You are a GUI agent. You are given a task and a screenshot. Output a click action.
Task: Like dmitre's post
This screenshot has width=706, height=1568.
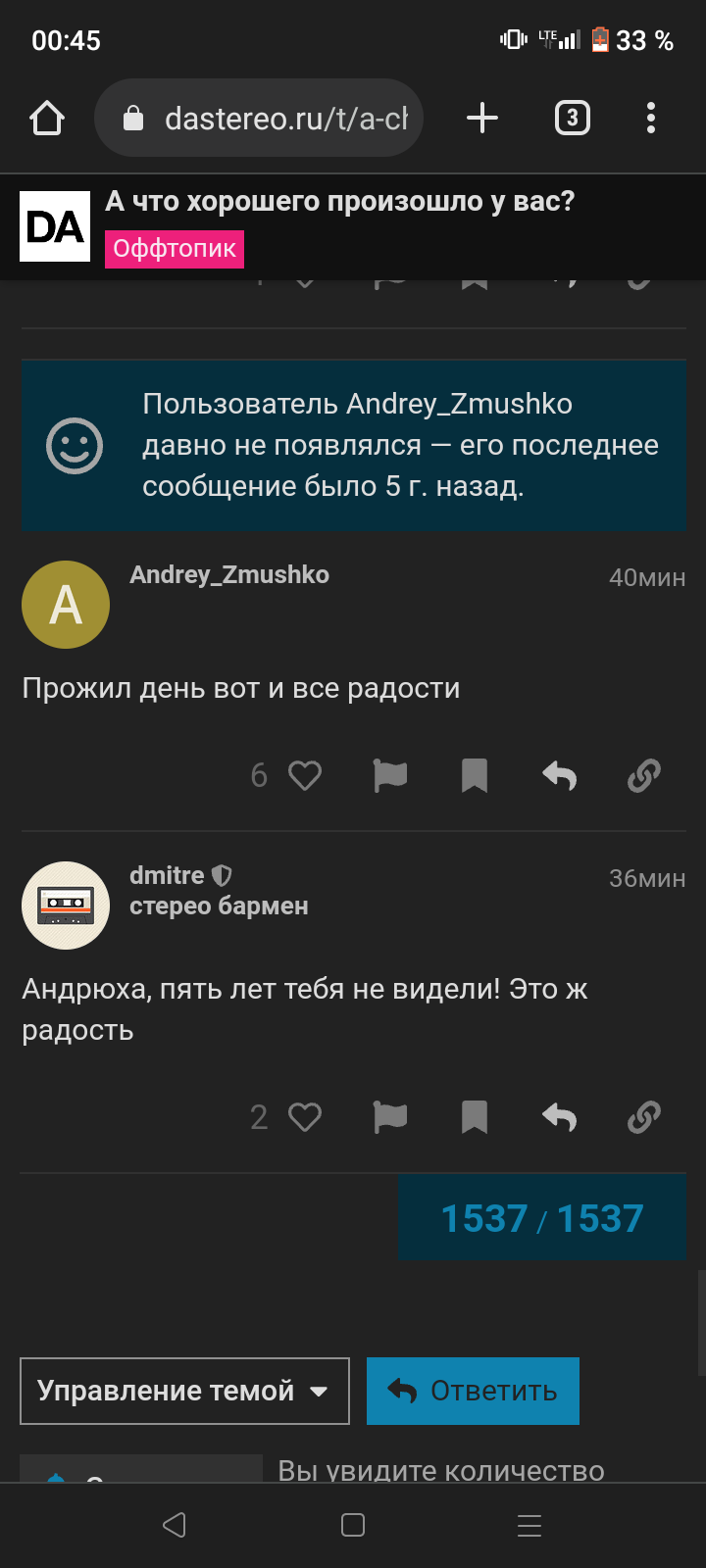[x=305, y=1117]
